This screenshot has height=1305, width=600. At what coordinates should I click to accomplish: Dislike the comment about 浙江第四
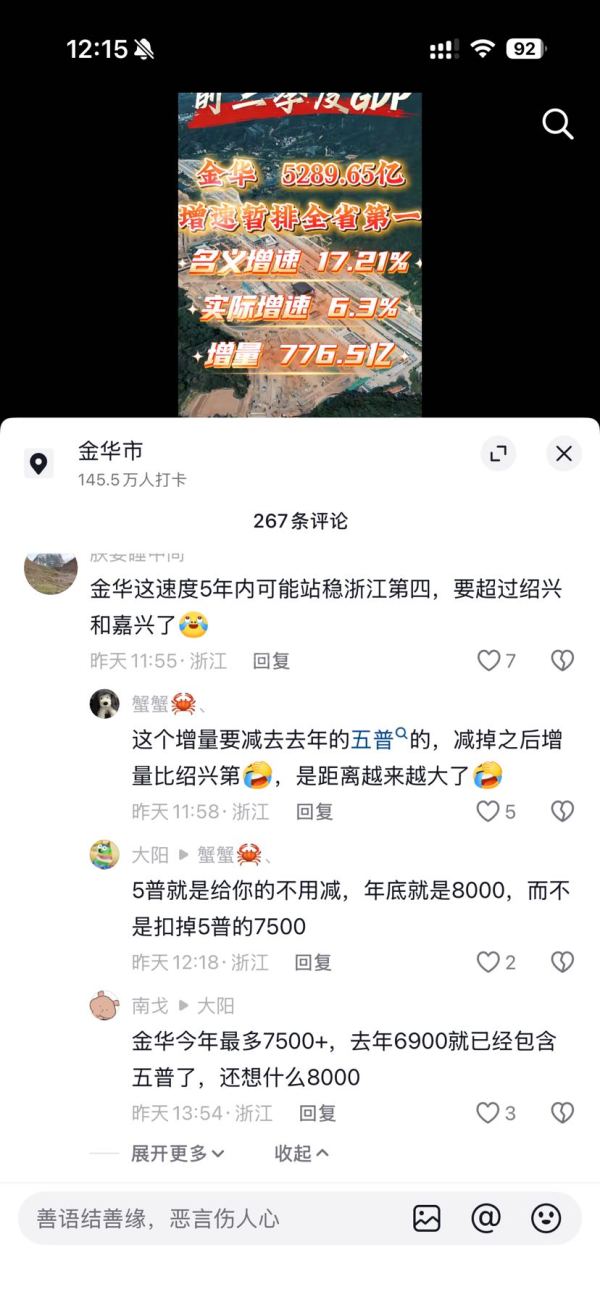pos(563,660)
